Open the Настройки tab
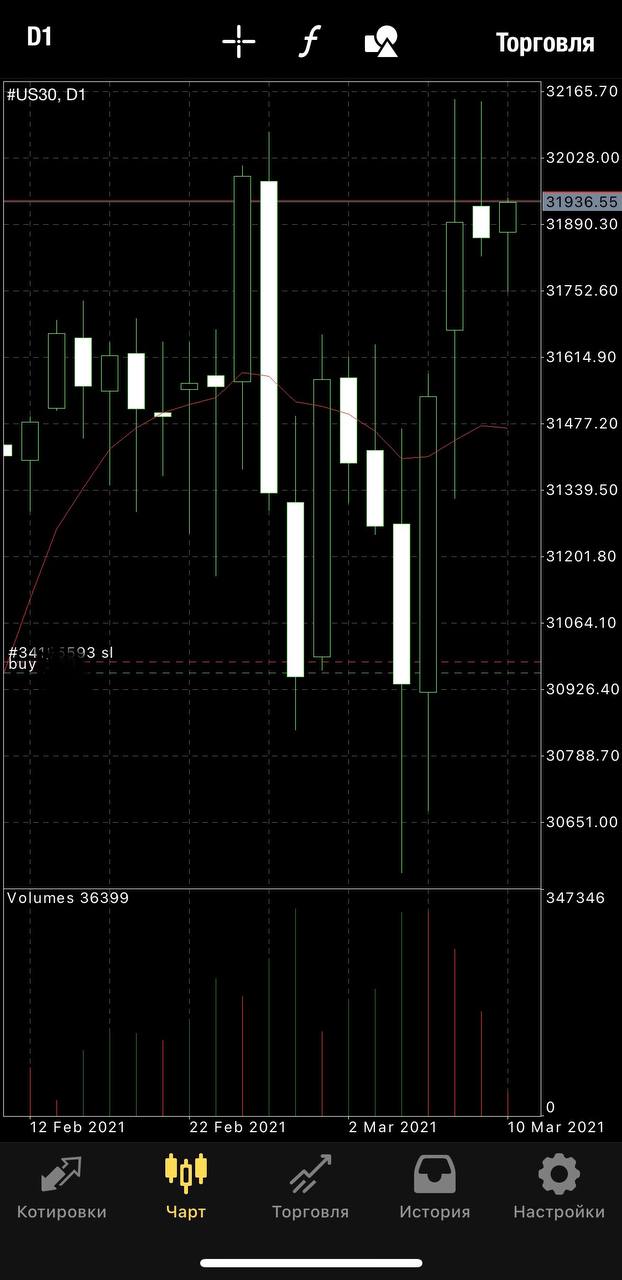The image size is (622, 1280). tap(559, 1188)
